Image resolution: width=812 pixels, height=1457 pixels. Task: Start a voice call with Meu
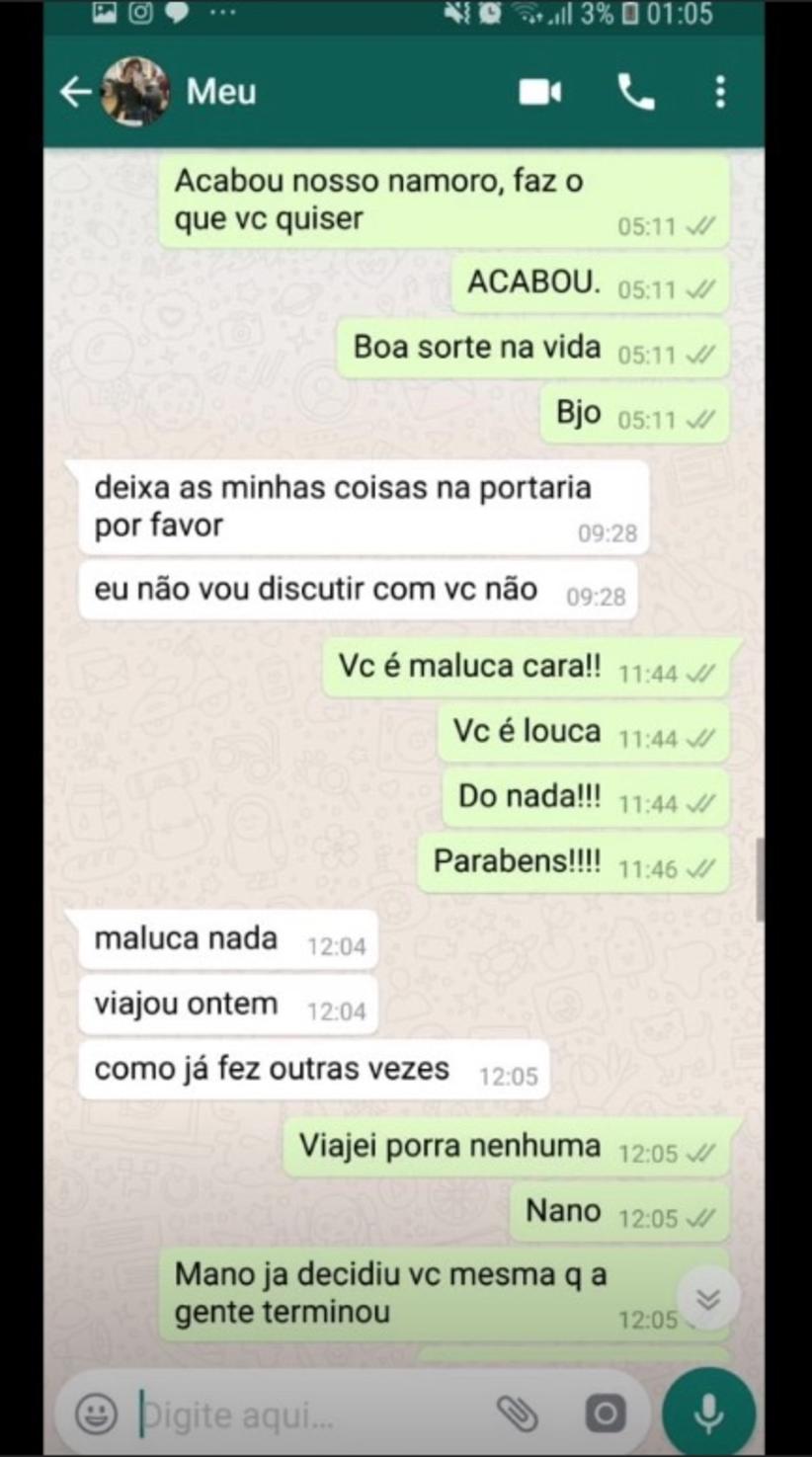coord(635,92)
